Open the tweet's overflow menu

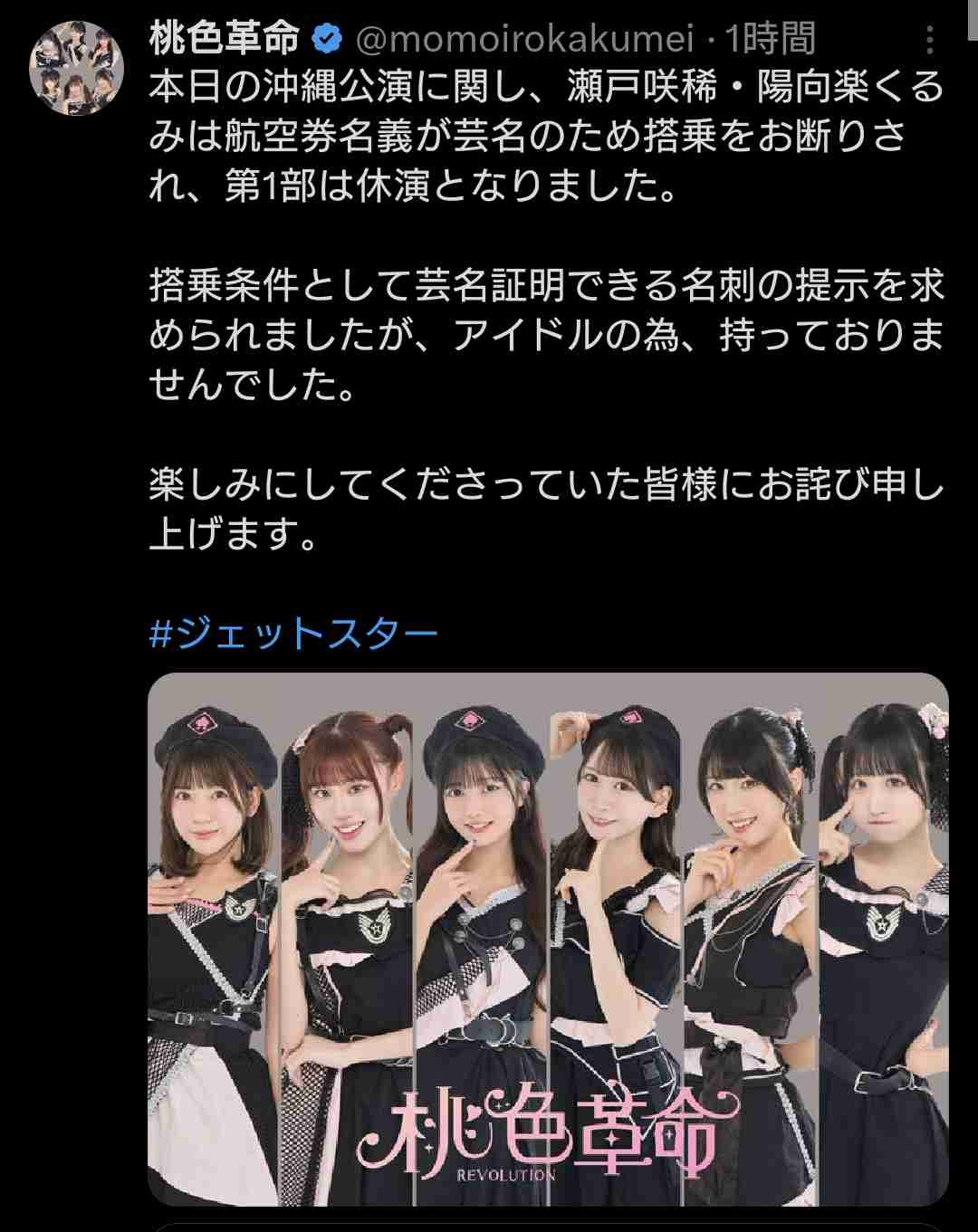(931, 39)
